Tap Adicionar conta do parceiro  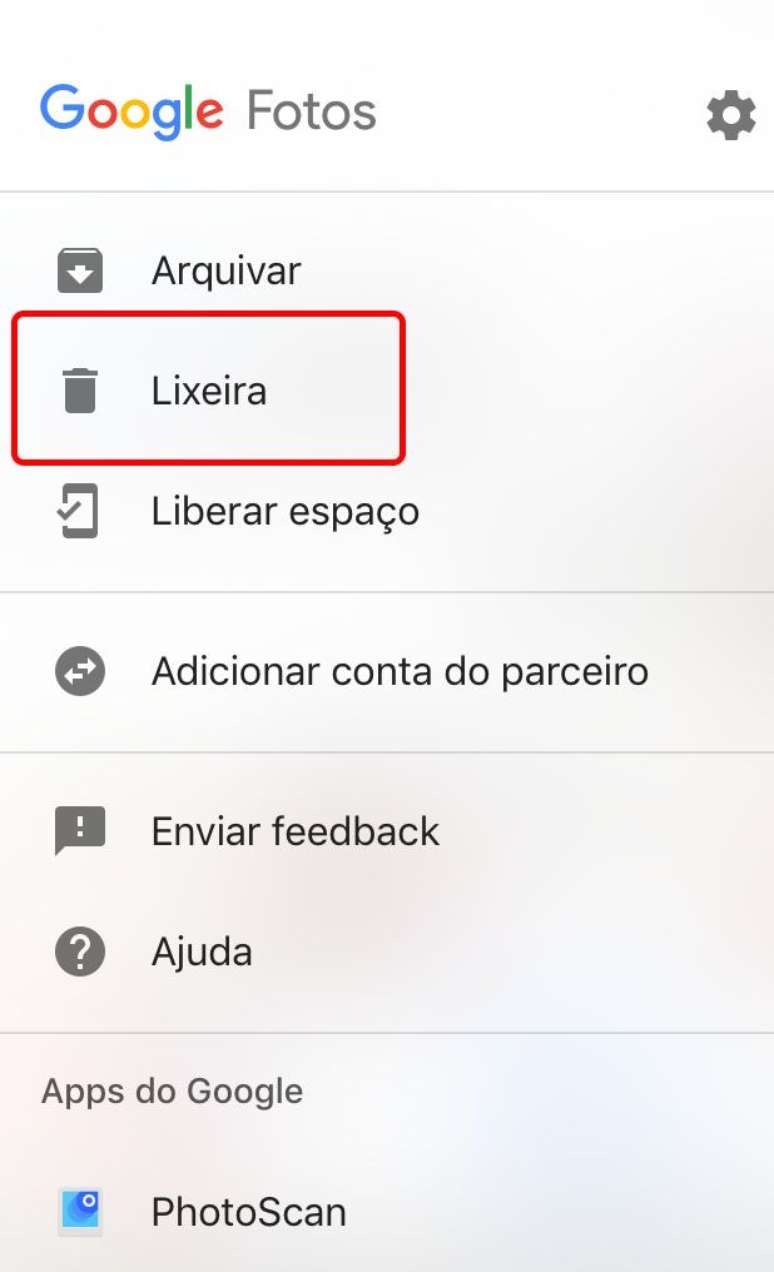click(x=399, y=671)
